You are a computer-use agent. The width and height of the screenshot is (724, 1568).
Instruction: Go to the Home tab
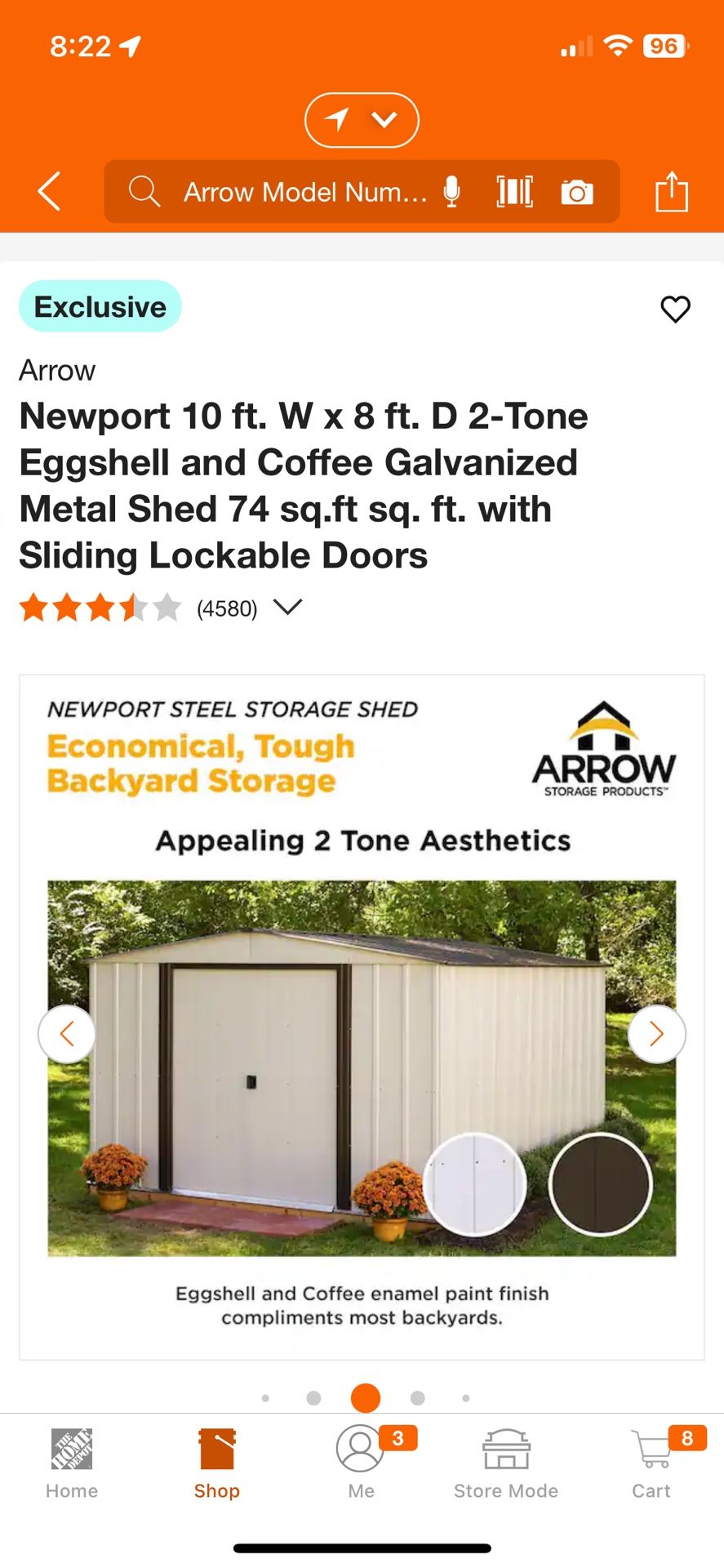click(72, 1463)
